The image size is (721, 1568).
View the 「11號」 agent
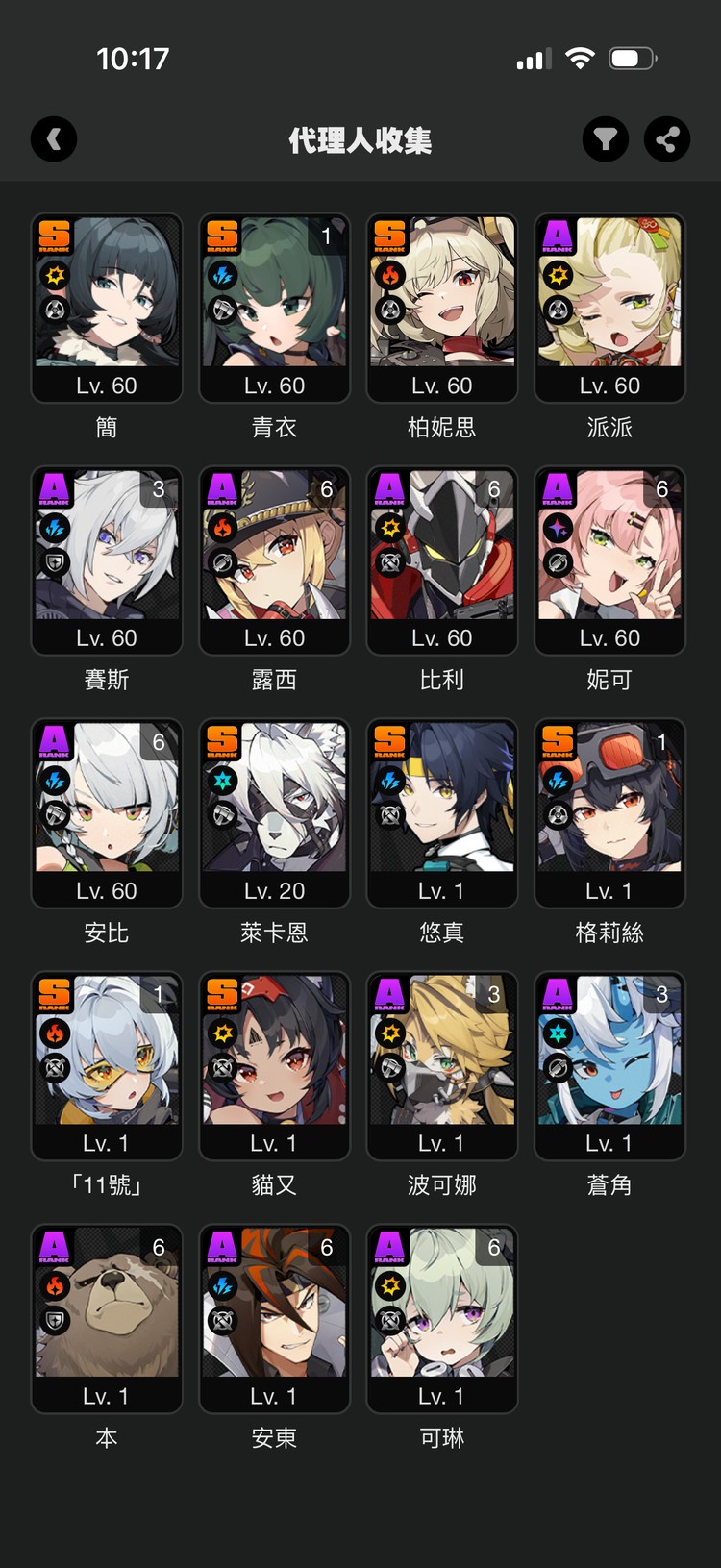tap(107, 1066)
